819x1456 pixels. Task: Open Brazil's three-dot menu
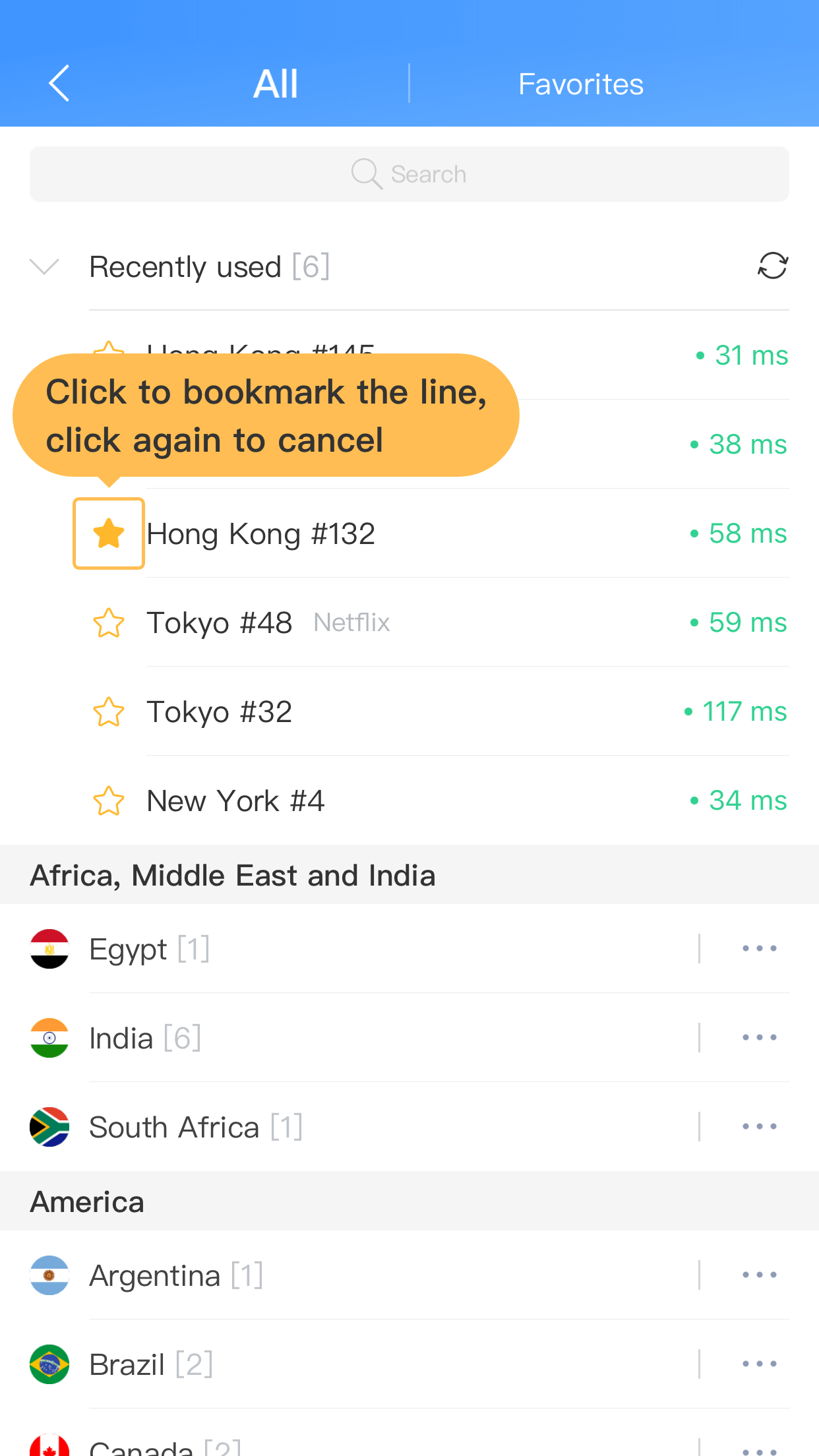(x=759, y=1364)
